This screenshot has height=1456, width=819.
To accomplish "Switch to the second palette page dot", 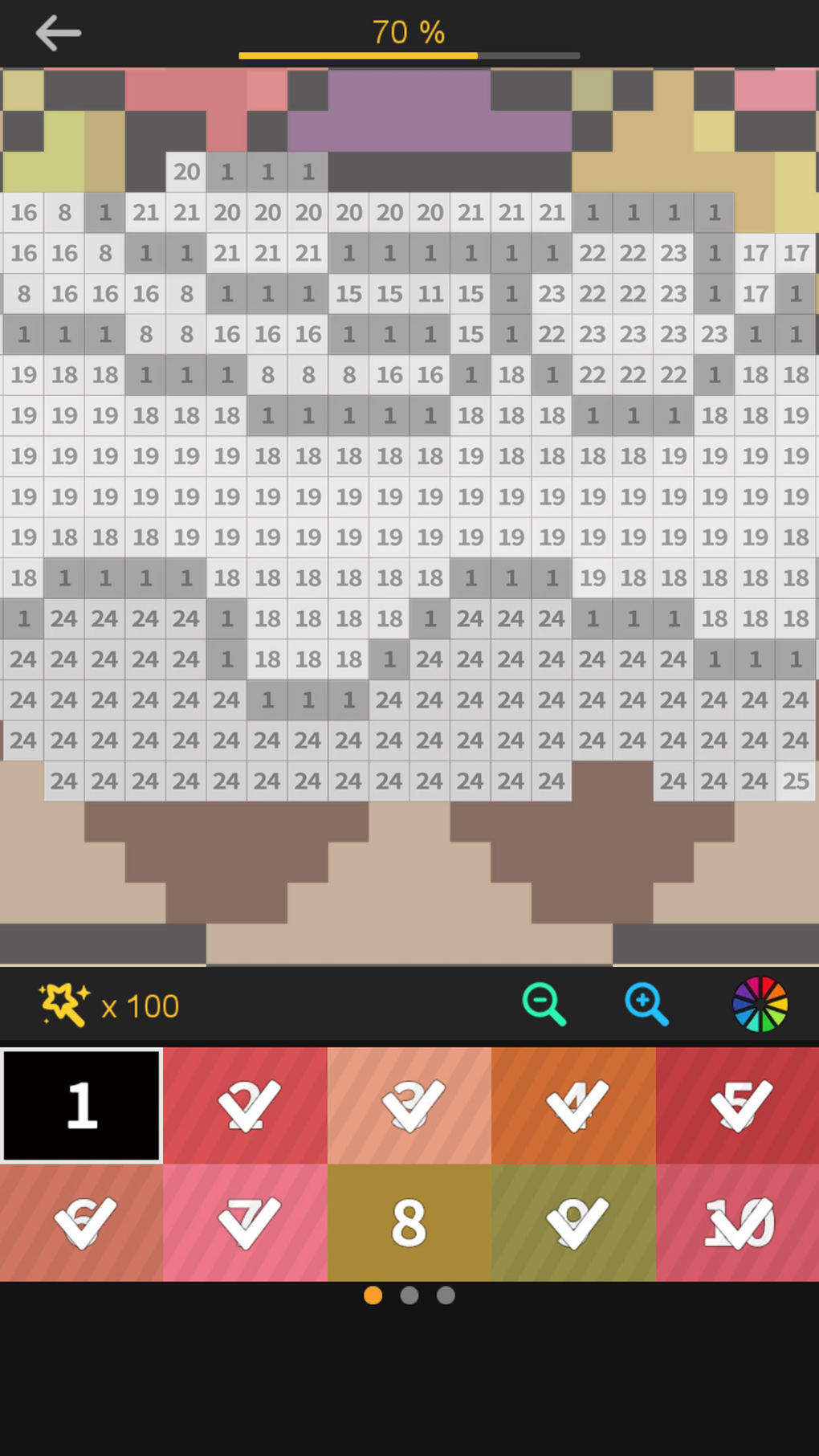I will pos(409,1295).
